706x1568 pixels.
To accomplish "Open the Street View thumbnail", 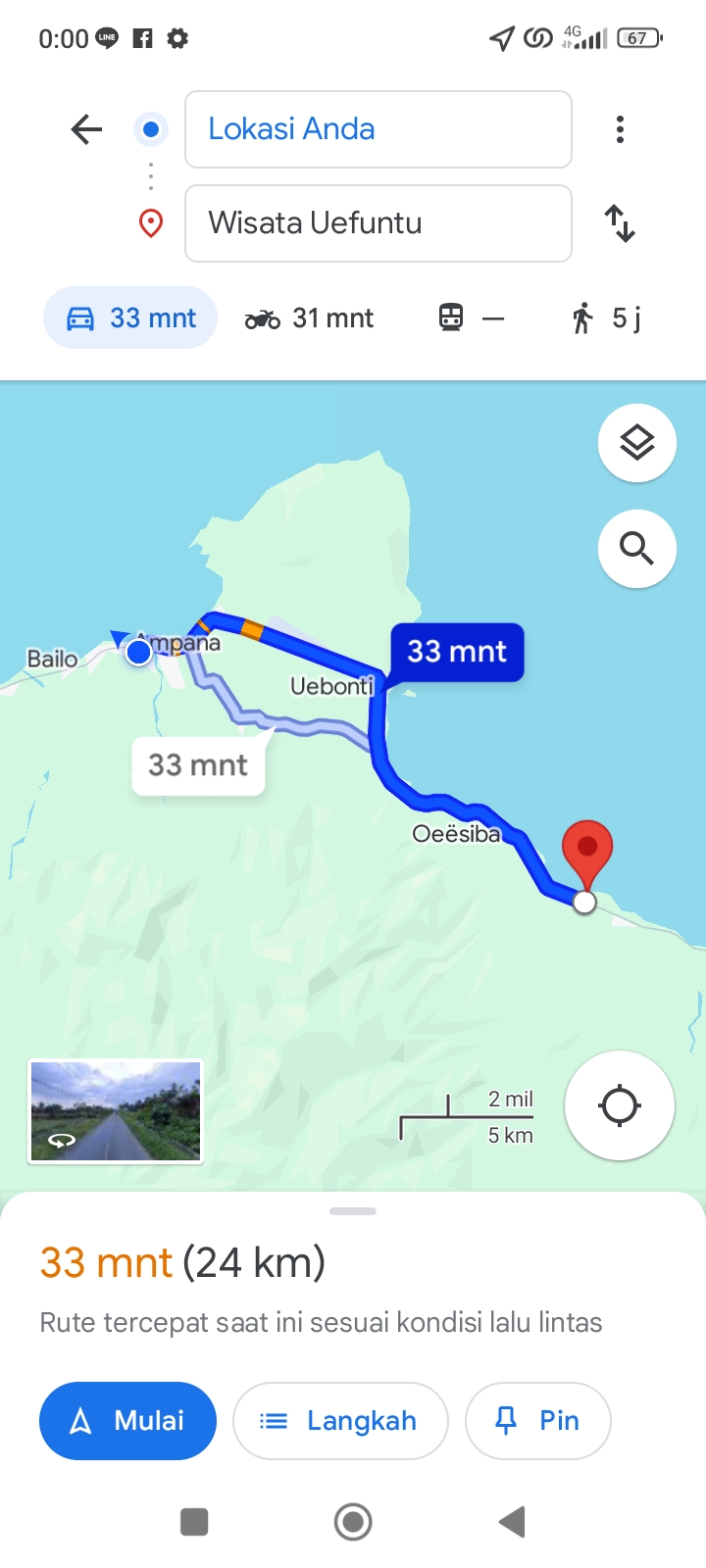I will pos(116,1110).
